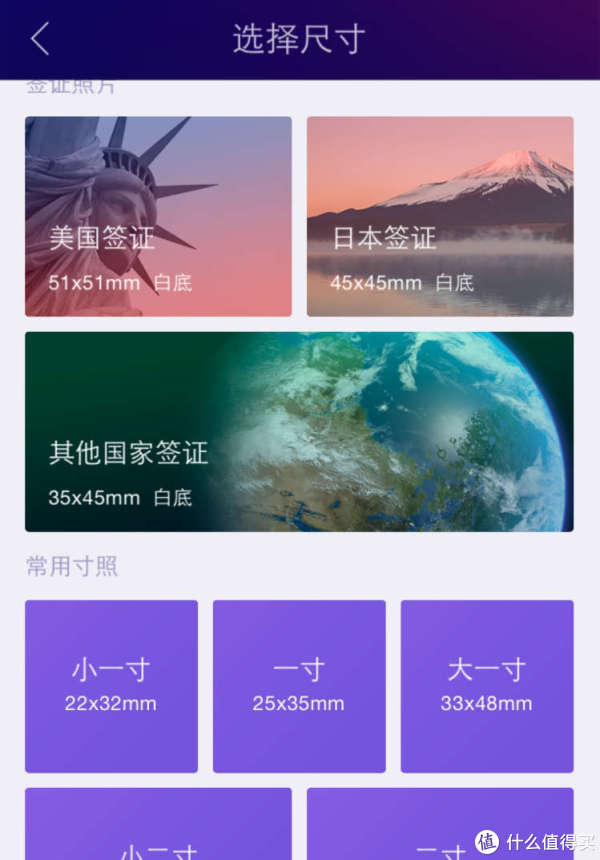Open the 日本签证 45x45mm card
Viewport: 600px width, 860px height.
click(440, 217)
